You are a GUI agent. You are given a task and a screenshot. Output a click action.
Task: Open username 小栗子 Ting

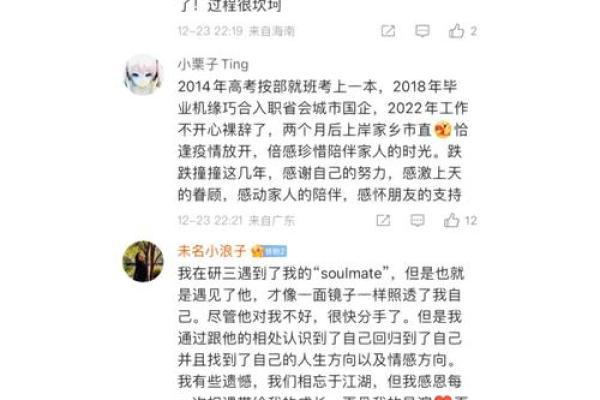click(x=212, y=63)
